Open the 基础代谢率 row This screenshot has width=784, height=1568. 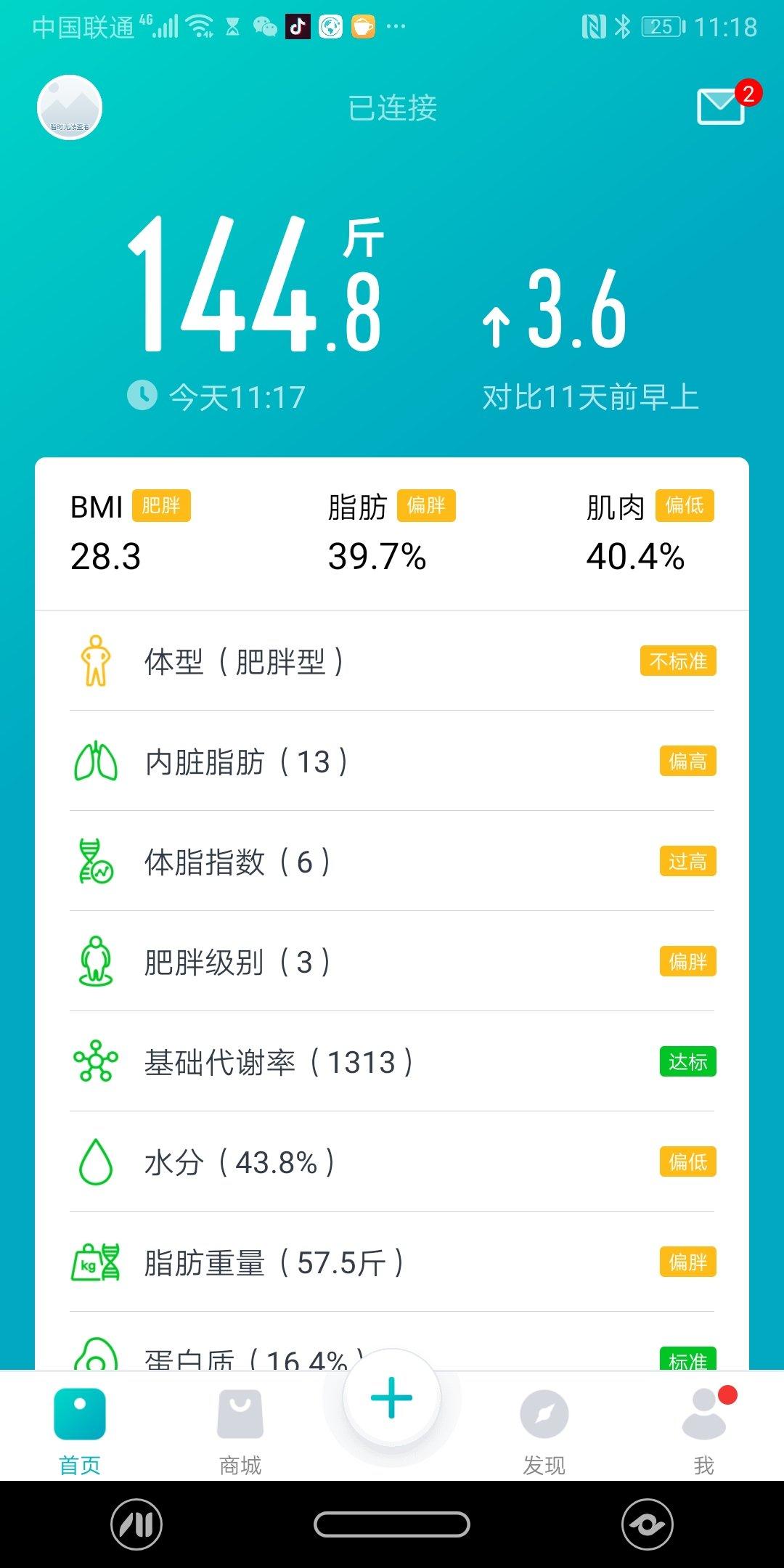point(392,1062)
